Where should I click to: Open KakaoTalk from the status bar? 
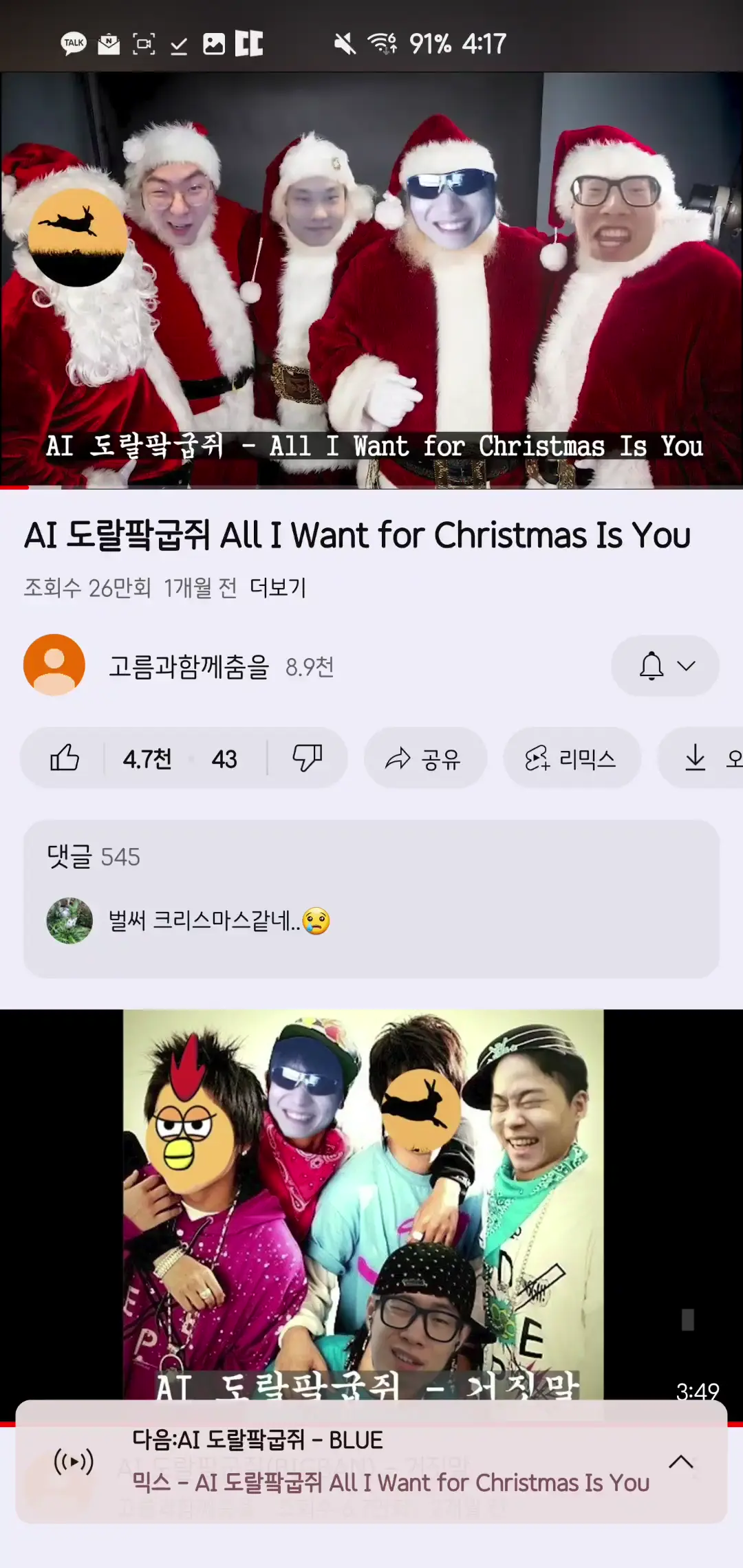coord(74,43)
